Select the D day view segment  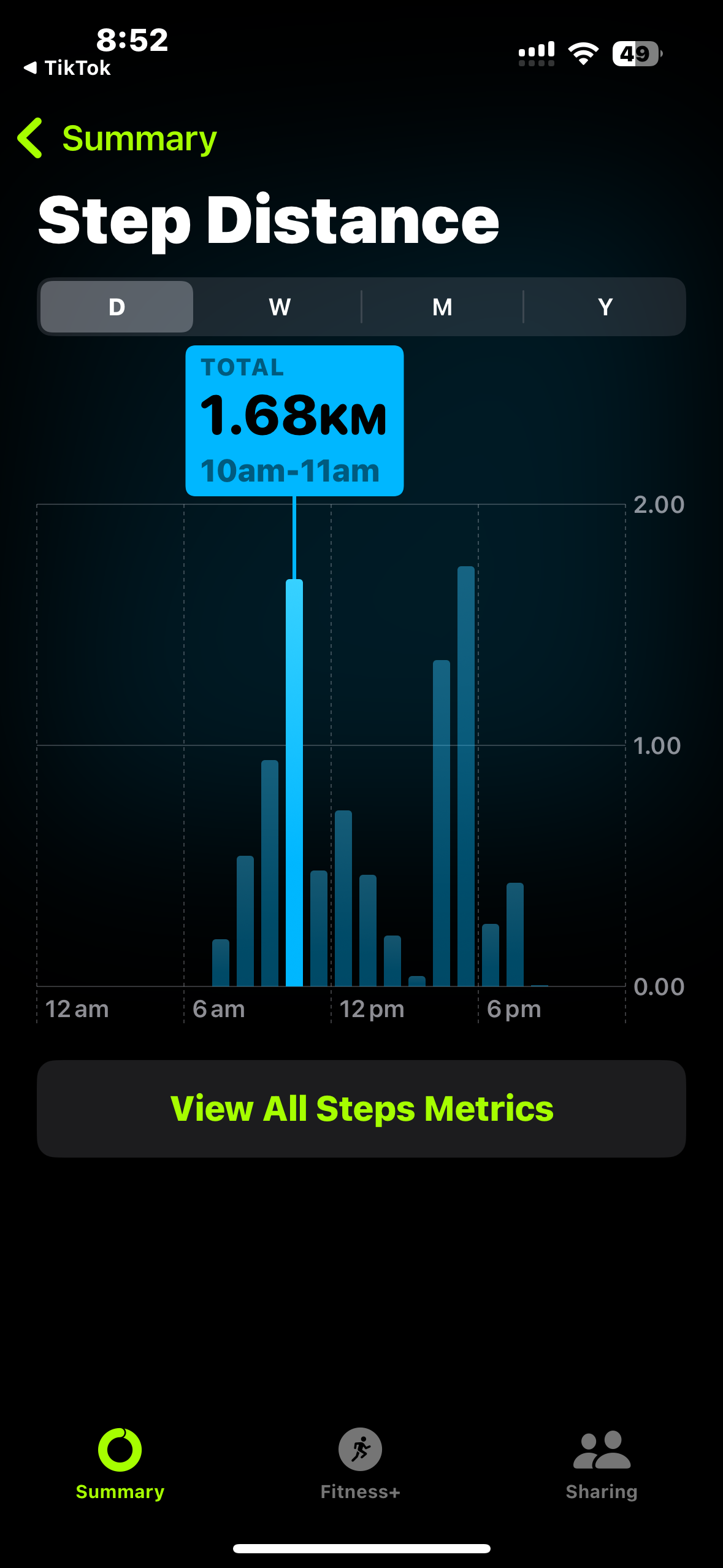tap(117, 307)
